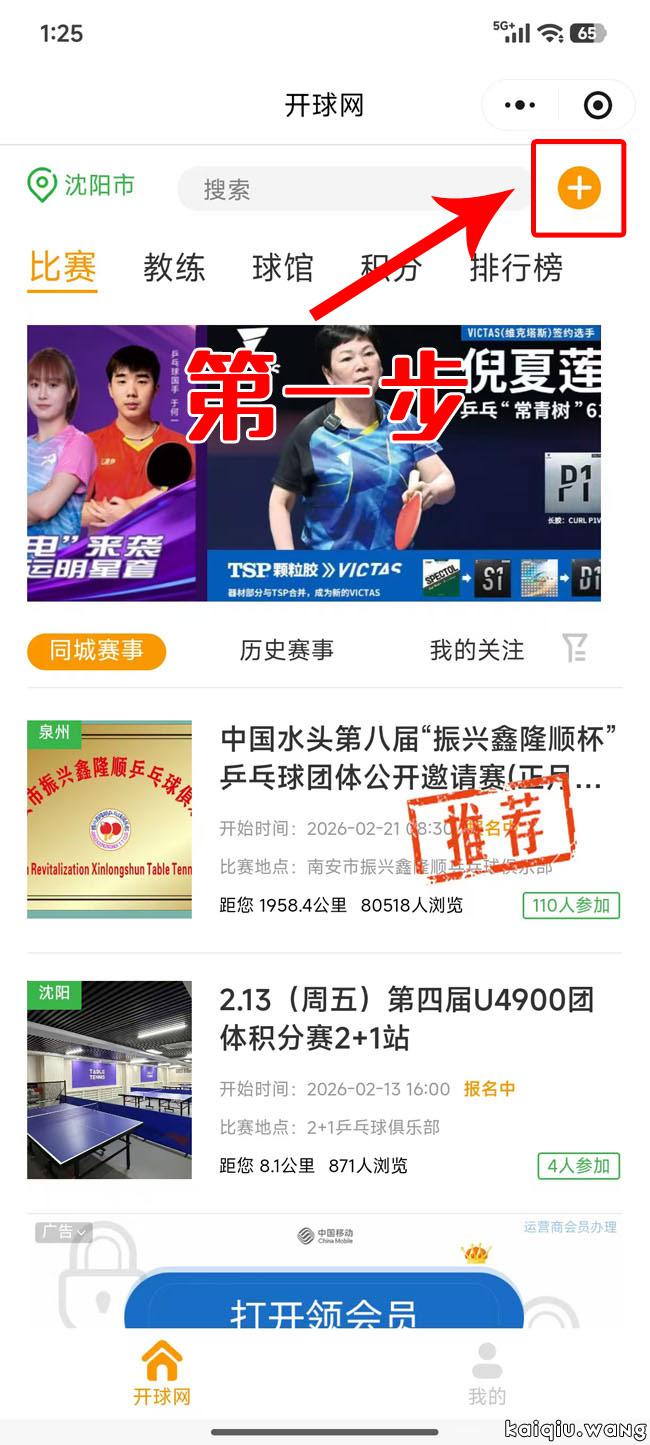Close the mini-program with the circle button

[597, 105]
